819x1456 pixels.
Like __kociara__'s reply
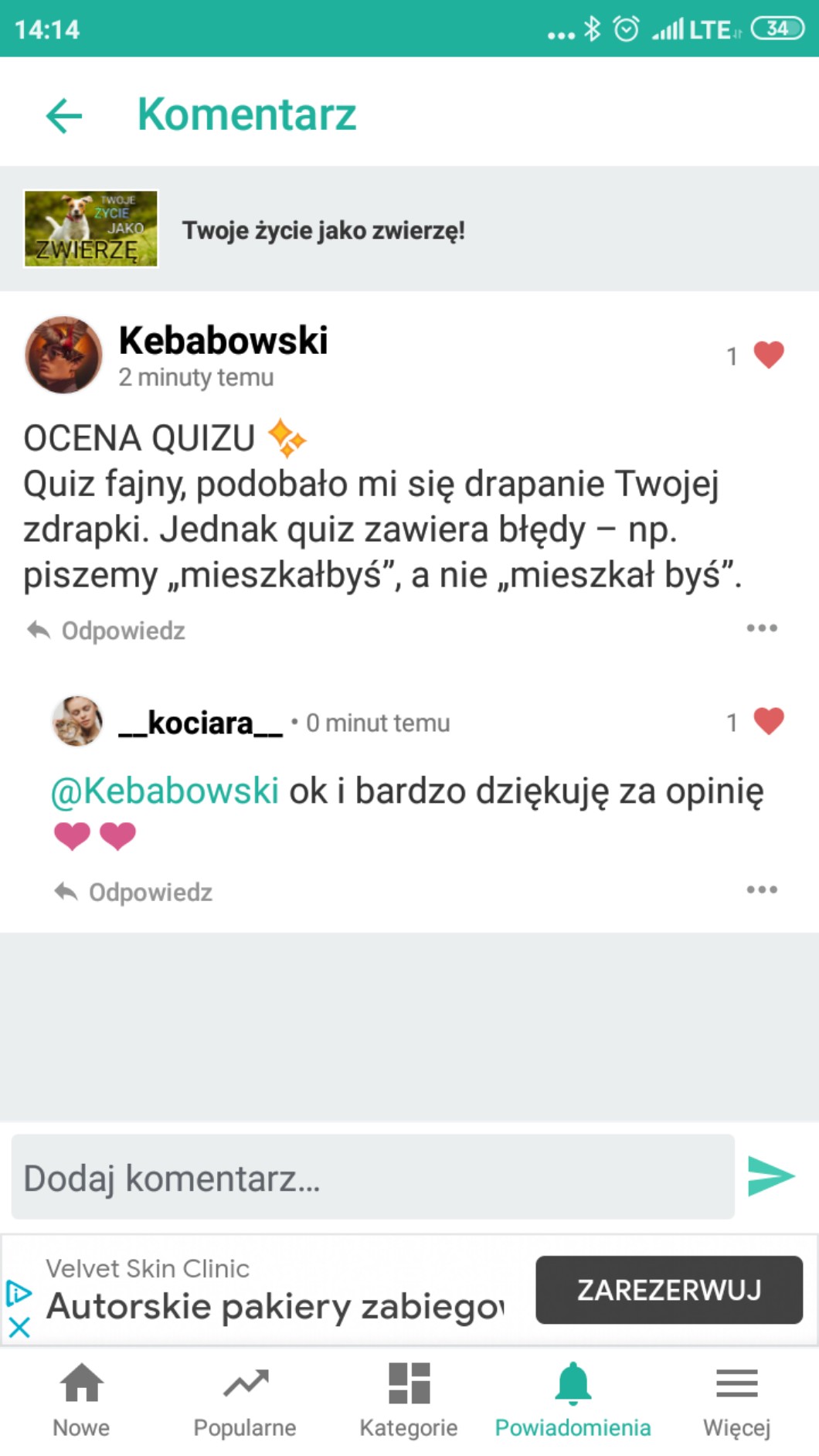tap(768, 722)
